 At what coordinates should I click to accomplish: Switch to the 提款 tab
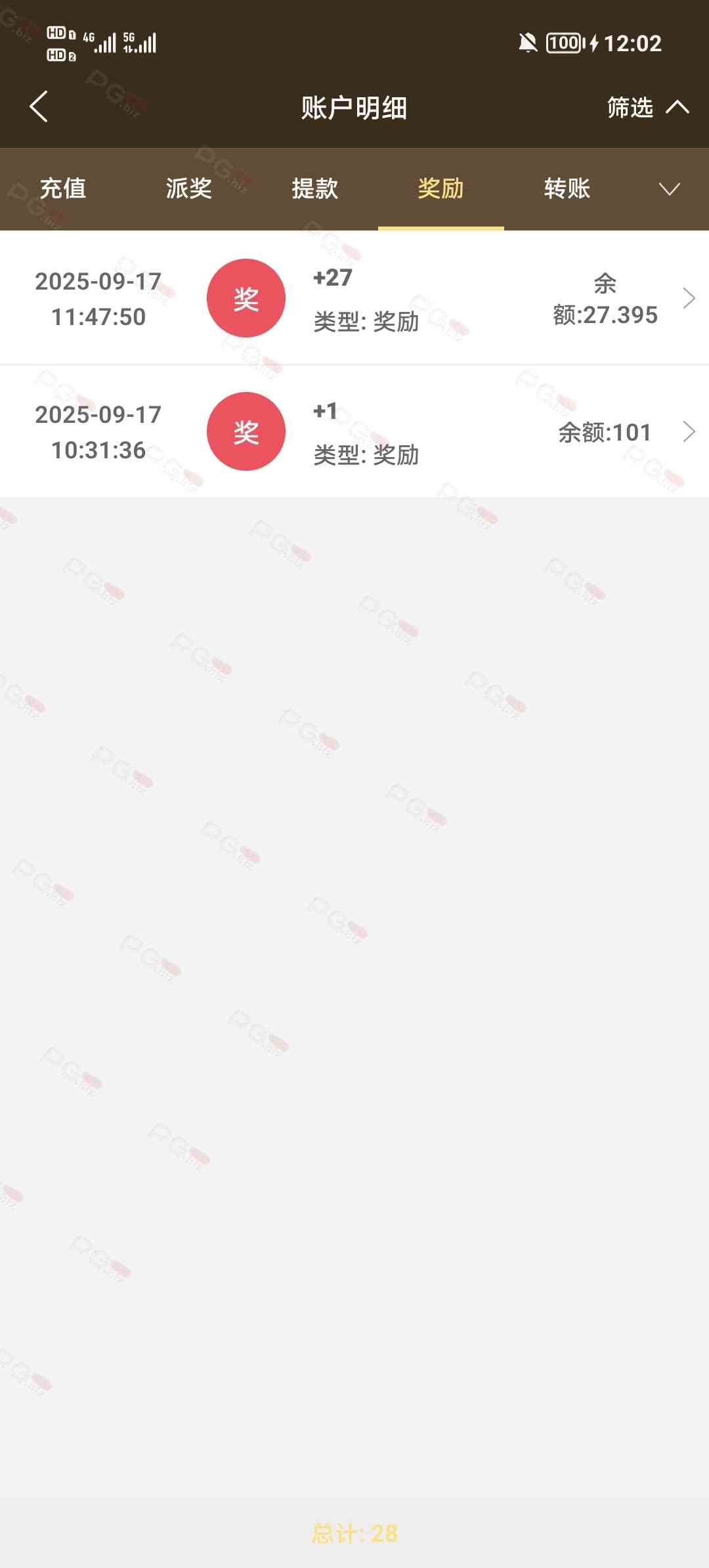coord(315,189)
